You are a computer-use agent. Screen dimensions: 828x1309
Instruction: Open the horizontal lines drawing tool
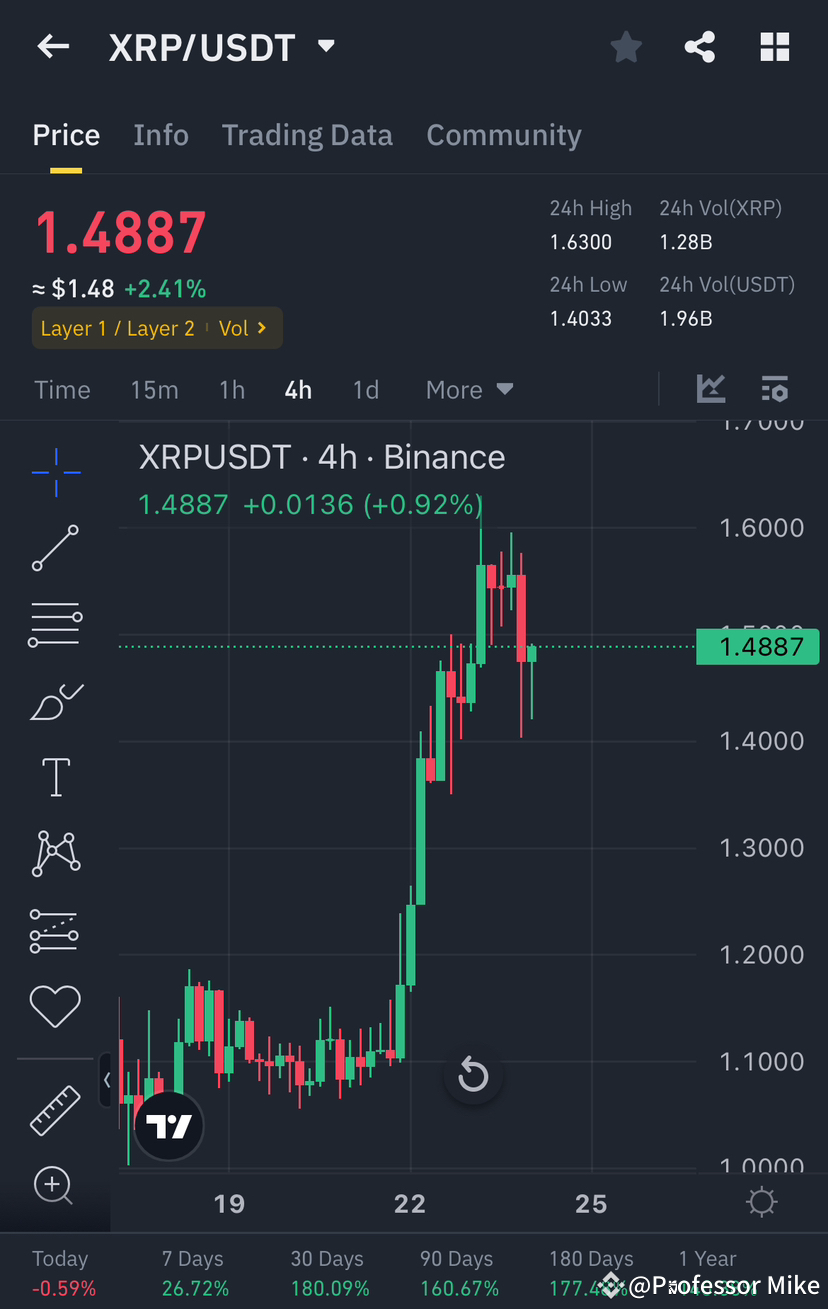pyautogui.click(x=55, y=624)
